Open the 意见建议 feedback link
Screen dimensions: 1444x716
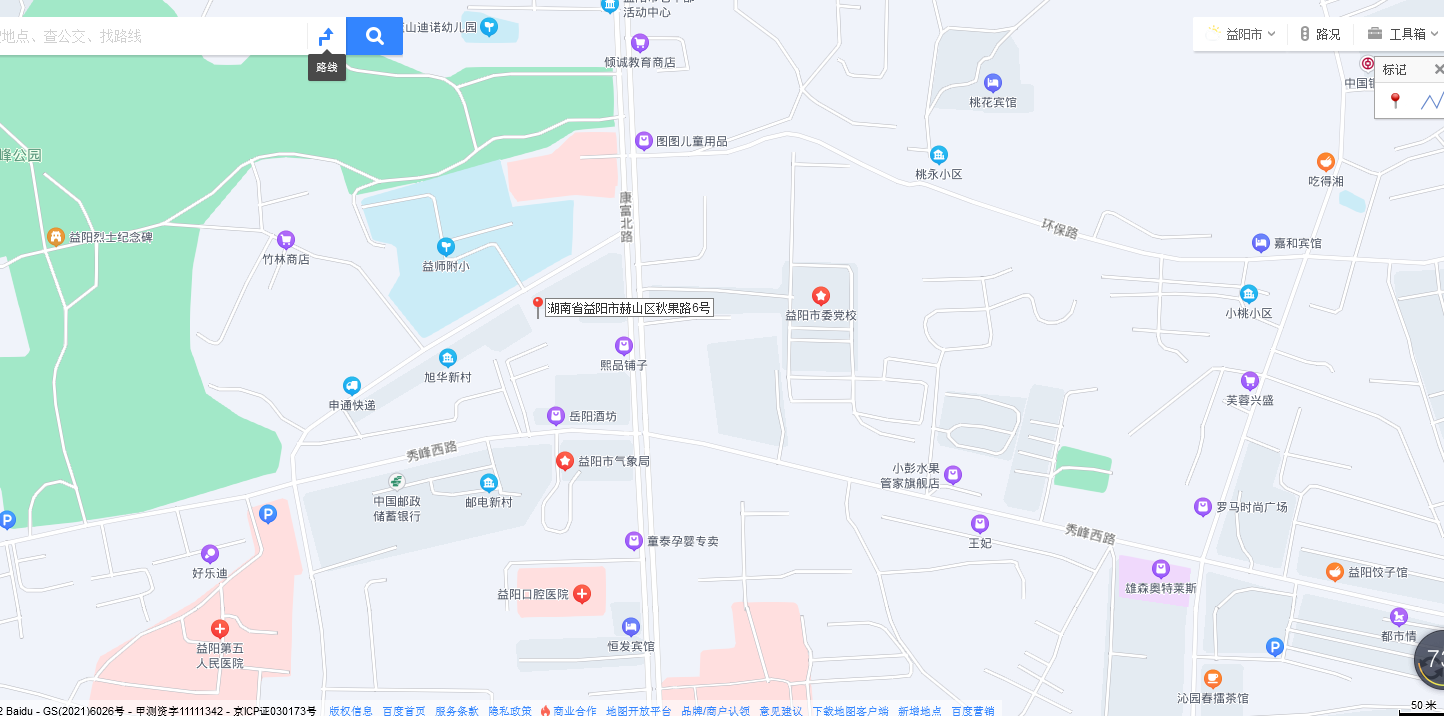[x=781, y=711]
